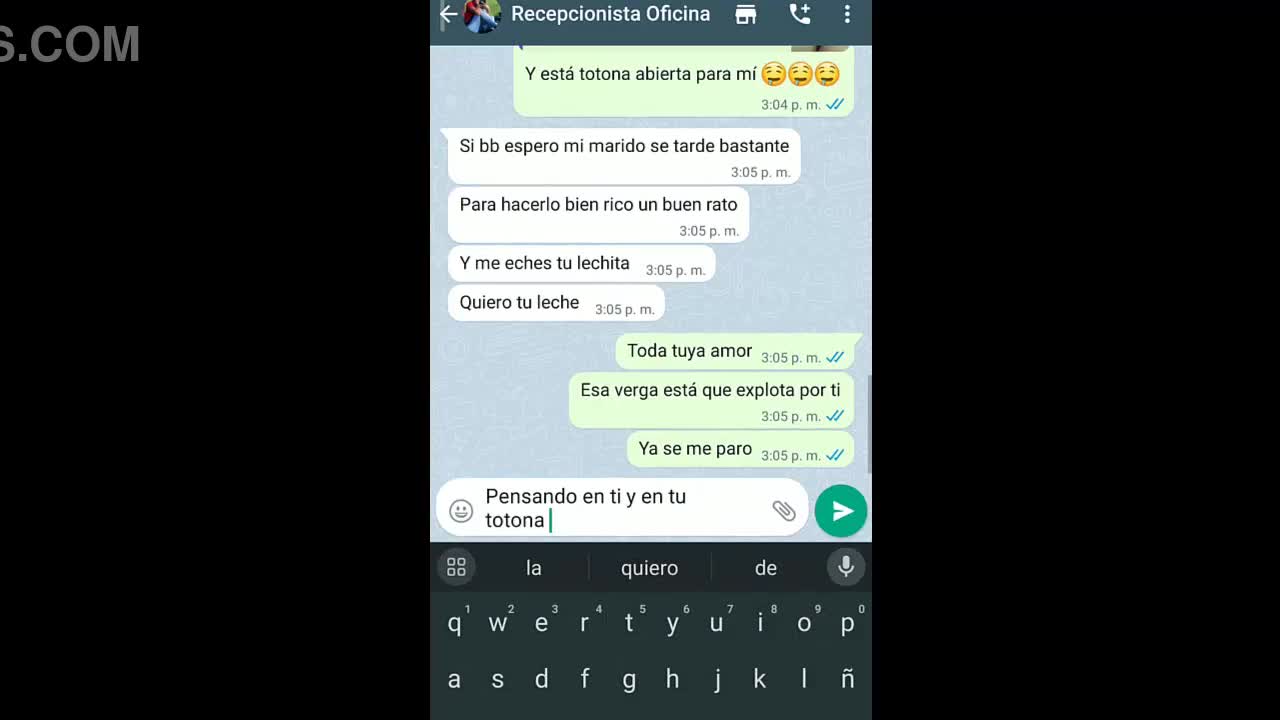The image size is (1280, 720).
Task: Attach a file with the paperclip
Action: click(x=784, y=511)
